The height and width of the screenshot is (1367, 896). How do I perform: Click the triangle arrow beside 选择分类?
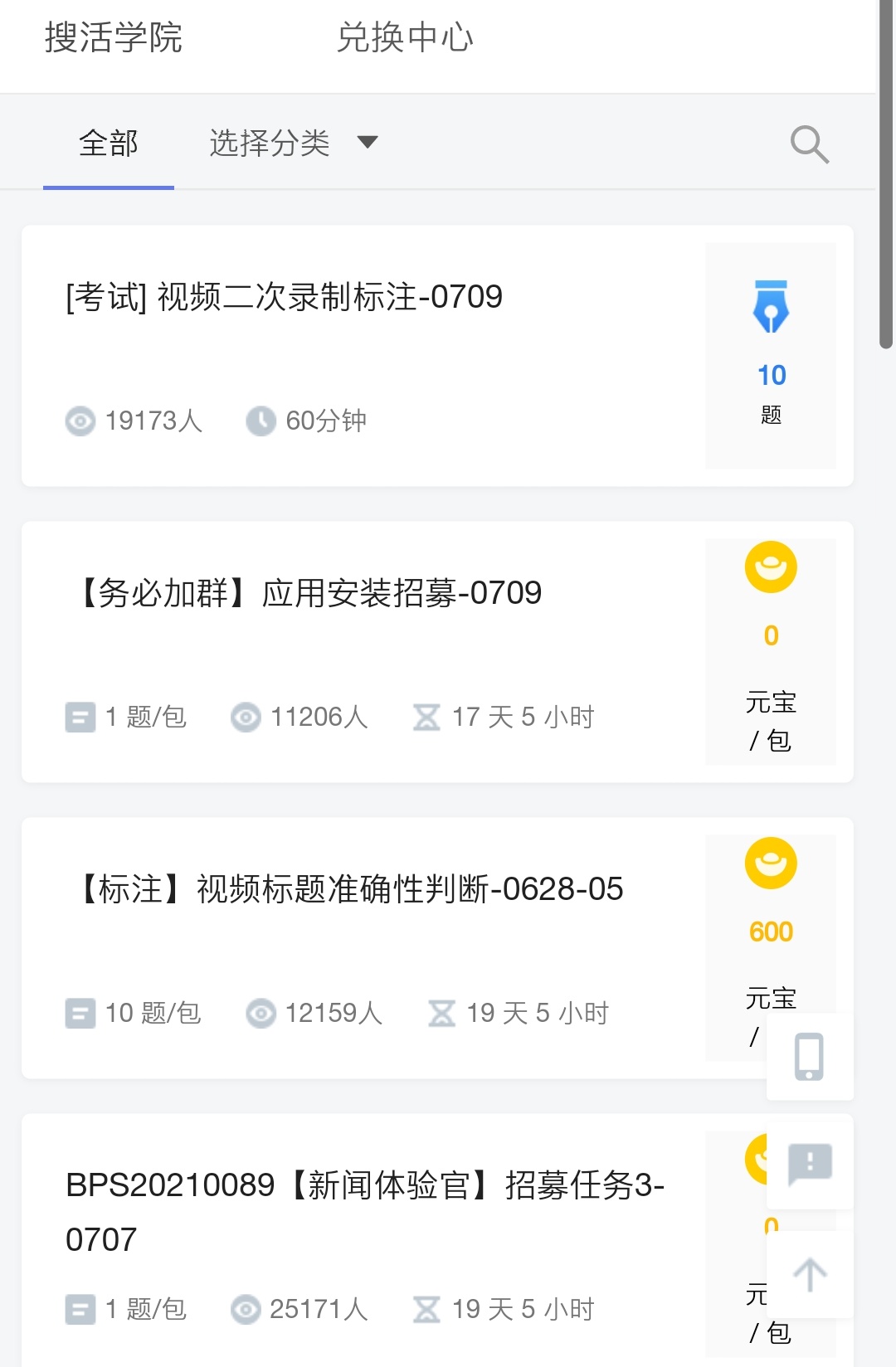(368, 143)
